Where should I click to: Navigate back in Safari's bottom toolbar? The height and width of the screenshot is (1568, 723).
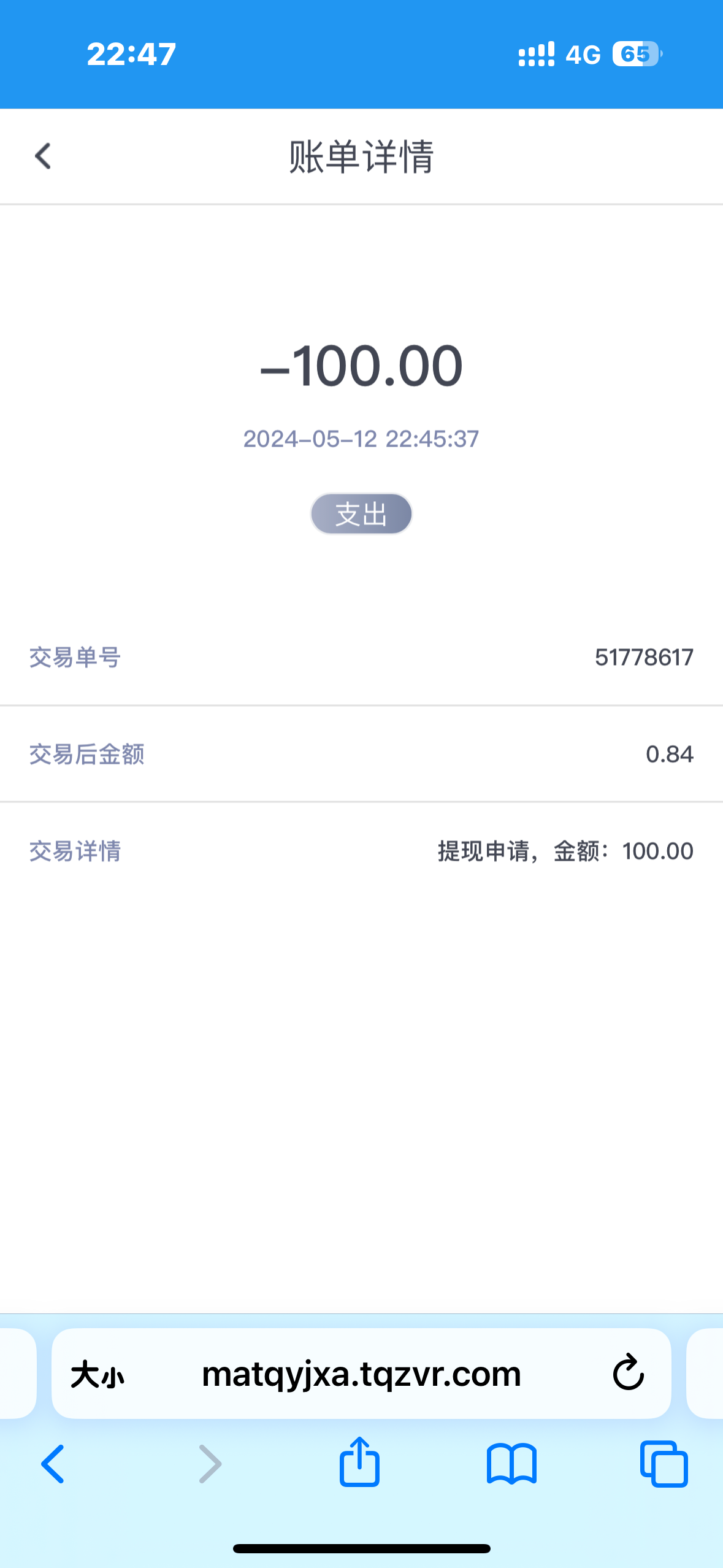[53, 1464]
